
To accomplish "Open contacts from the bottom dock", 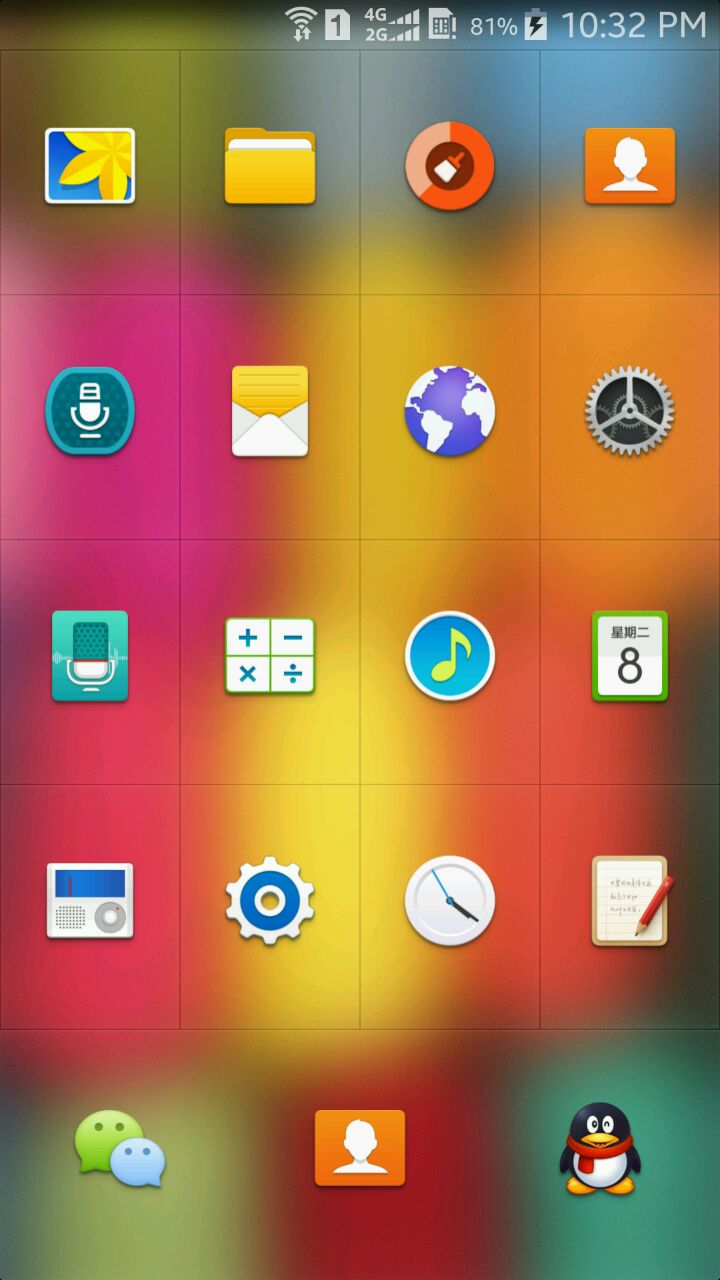I will (360, 1148).
